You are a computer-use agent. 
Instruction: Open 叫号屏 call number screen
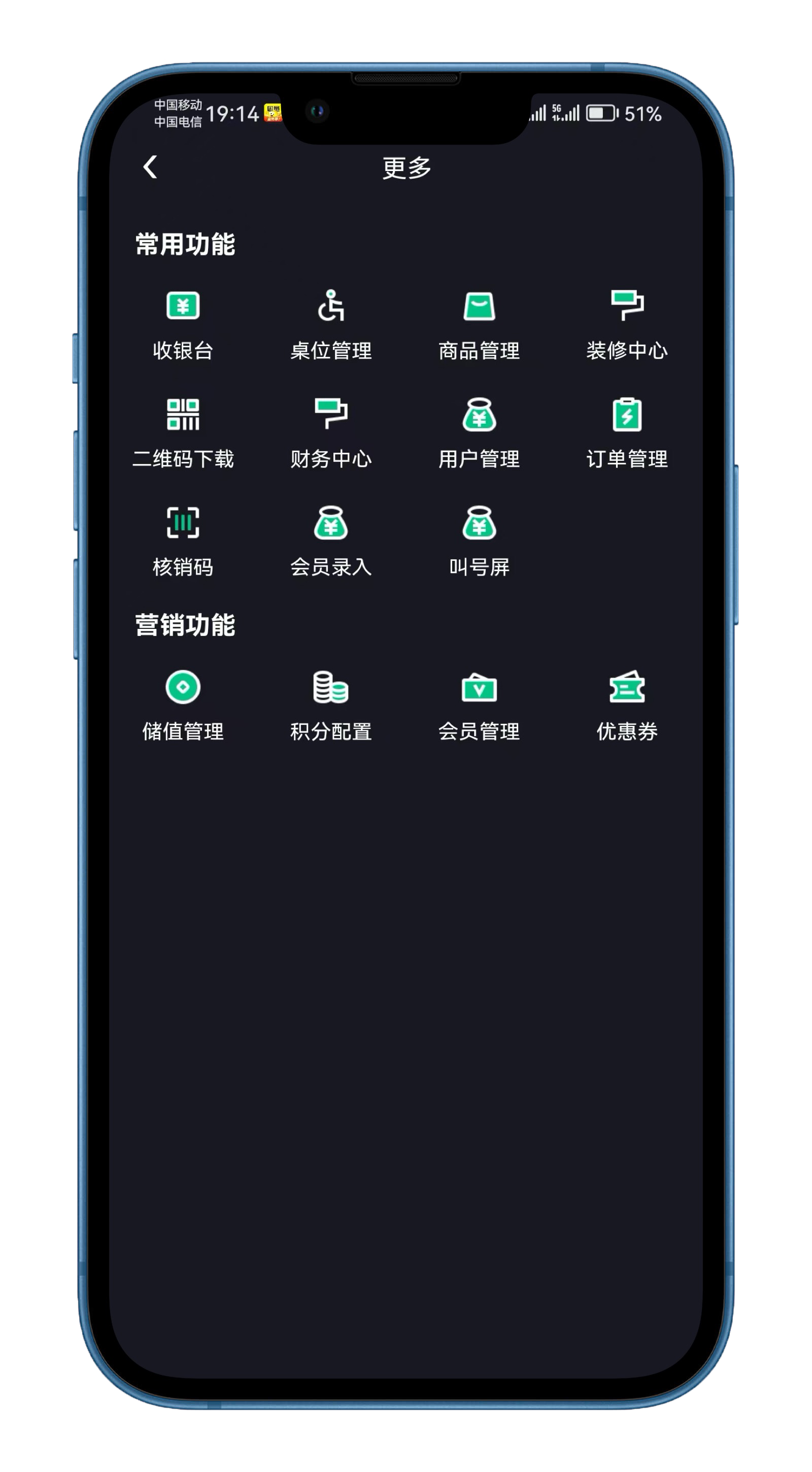479,540
